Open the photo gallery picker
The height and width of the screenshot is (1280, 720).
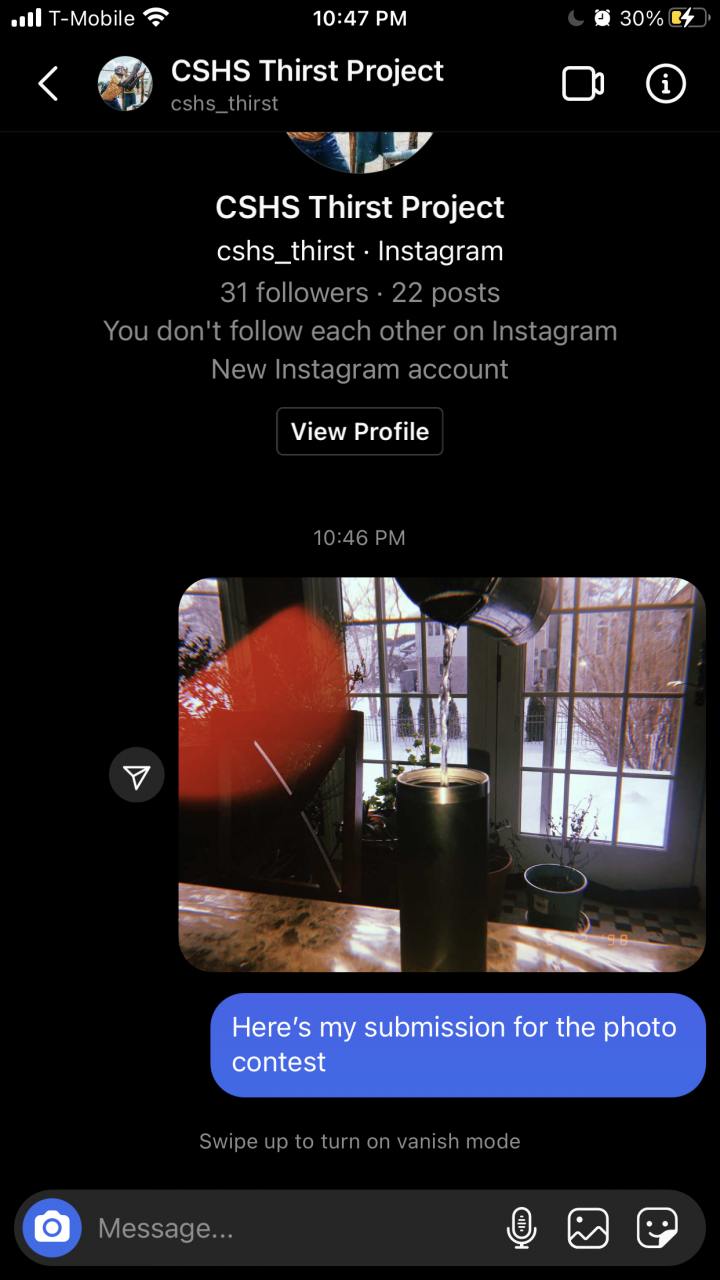pyautogui.click(x=588, y=1227)
